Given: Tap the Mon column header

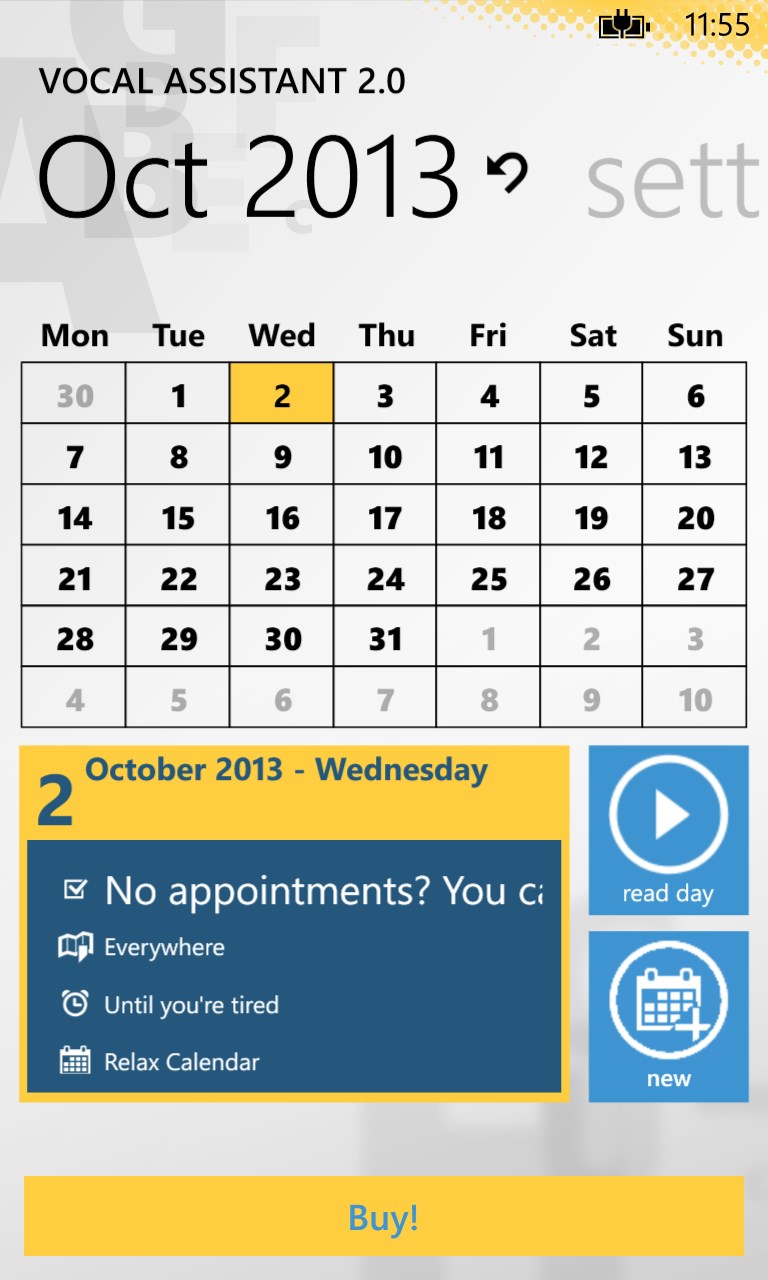Looking at the screenshot, I should (74, 336).
